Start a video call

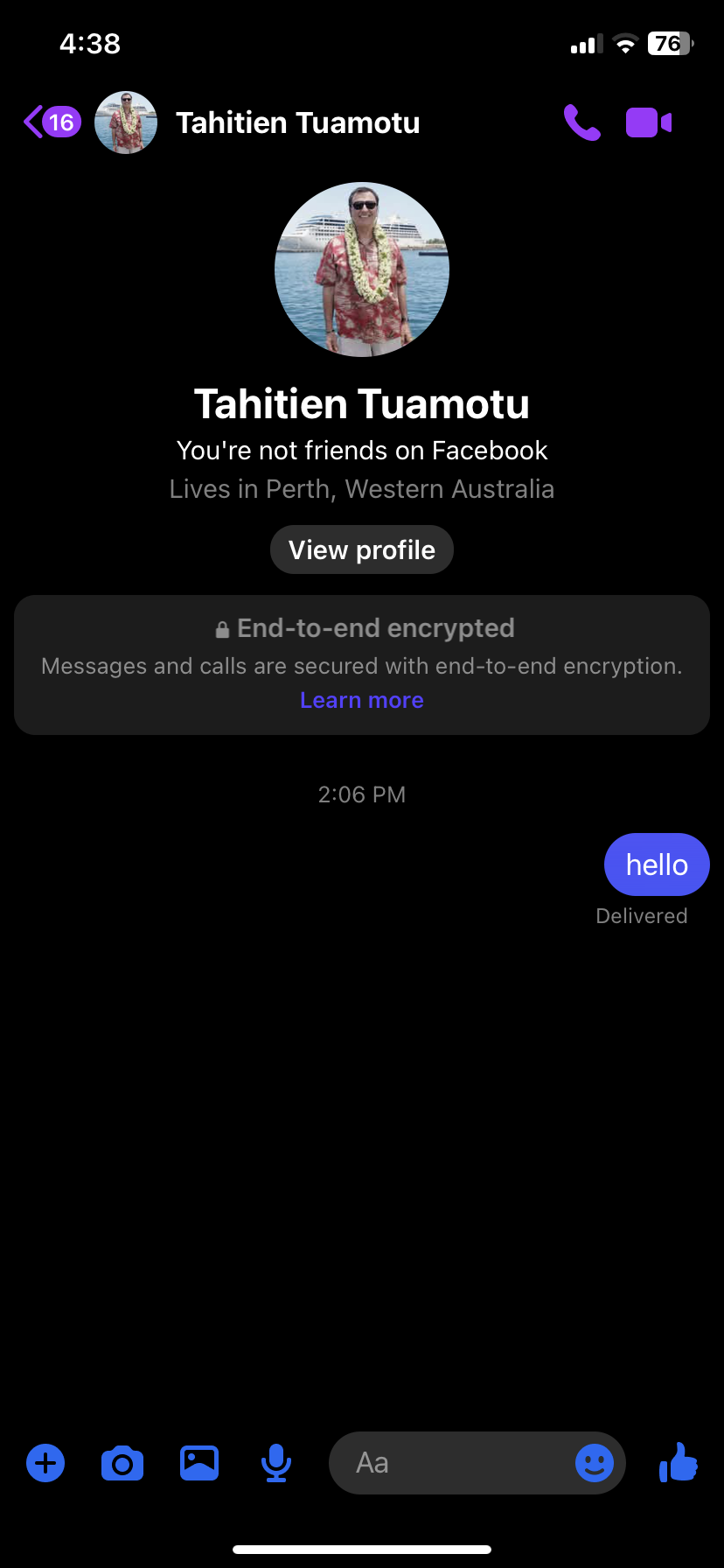point(649,122)
